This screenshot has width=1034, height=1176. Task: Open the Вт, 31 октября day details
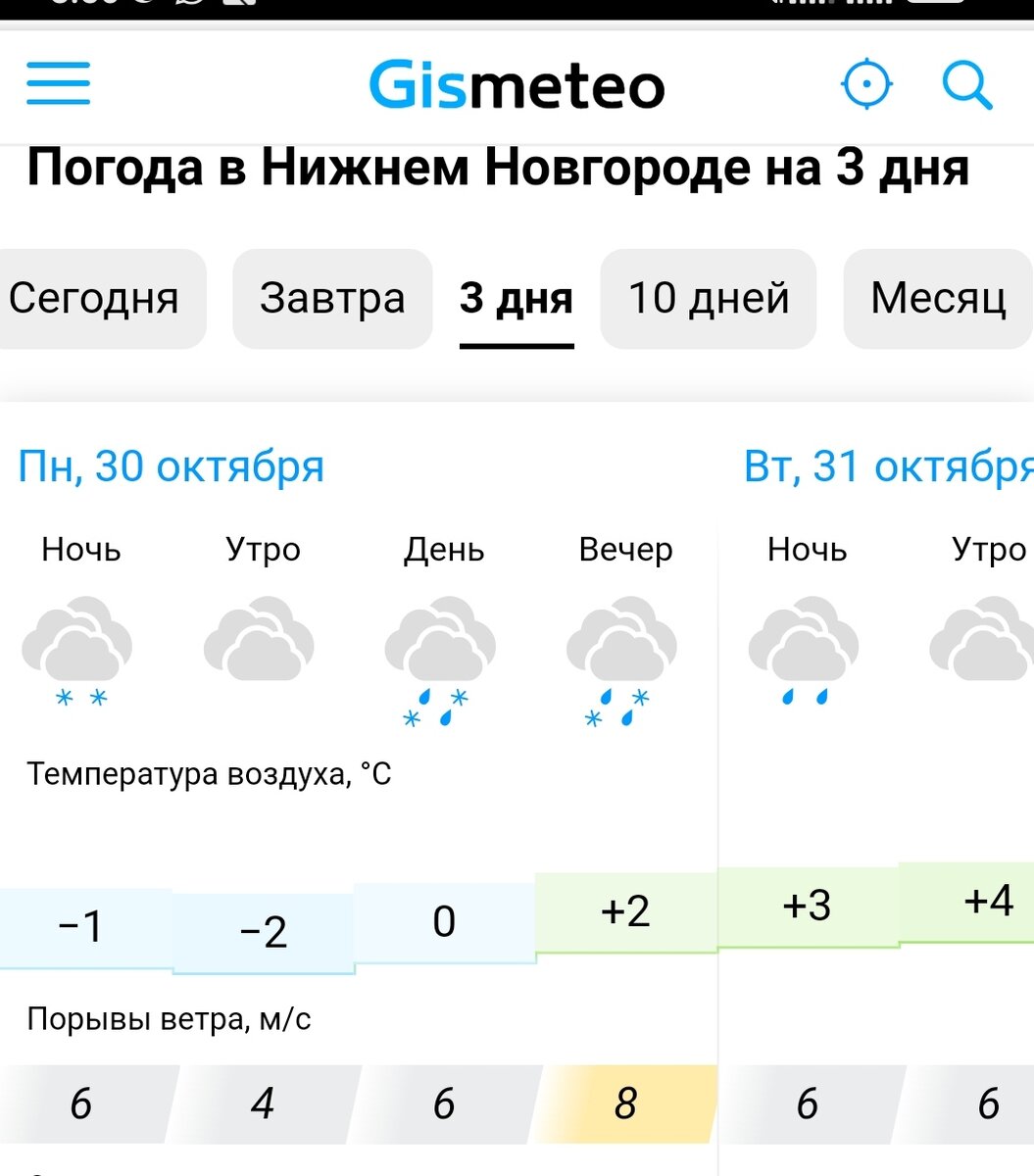tap(887, 467)
